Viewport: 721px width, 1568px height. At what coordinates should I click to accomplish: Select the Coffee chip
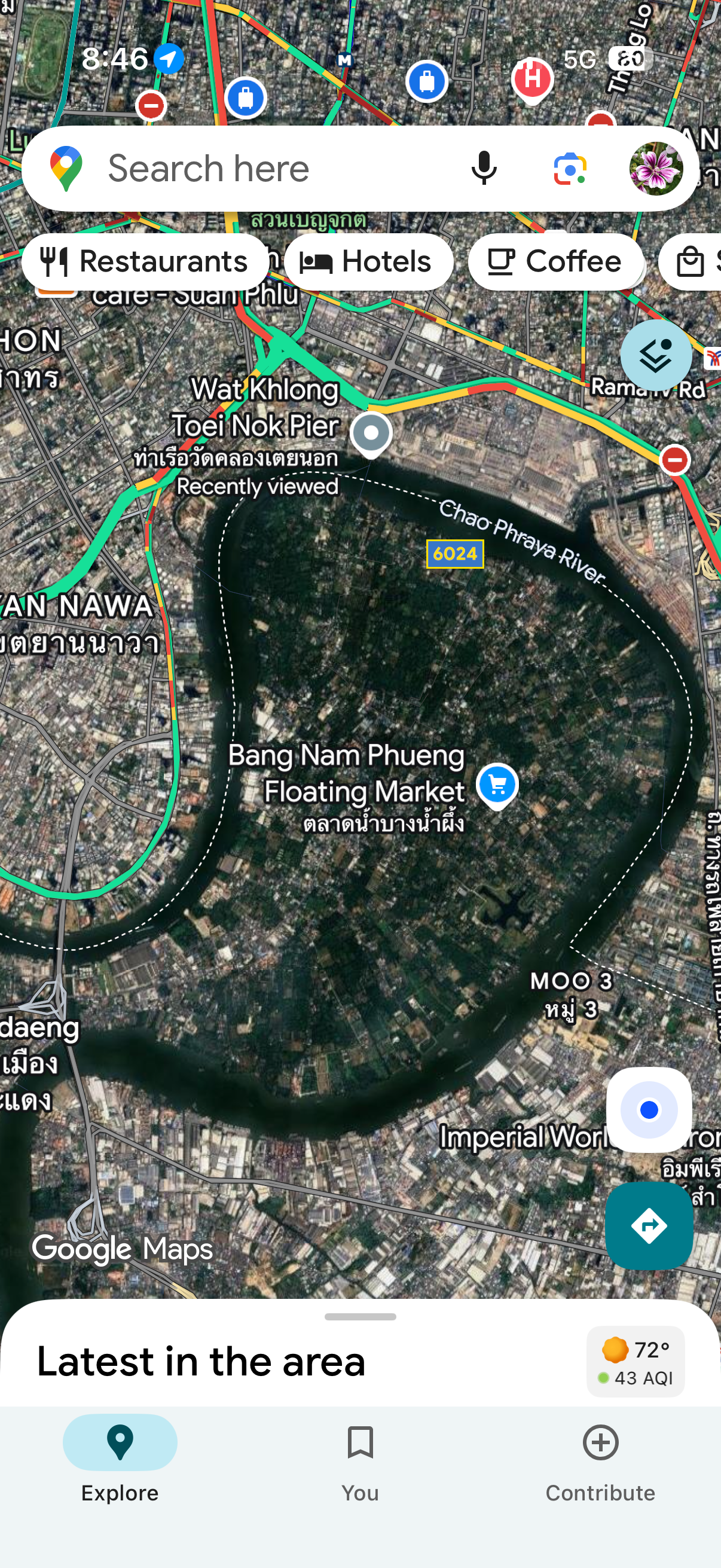click(555, 262)
